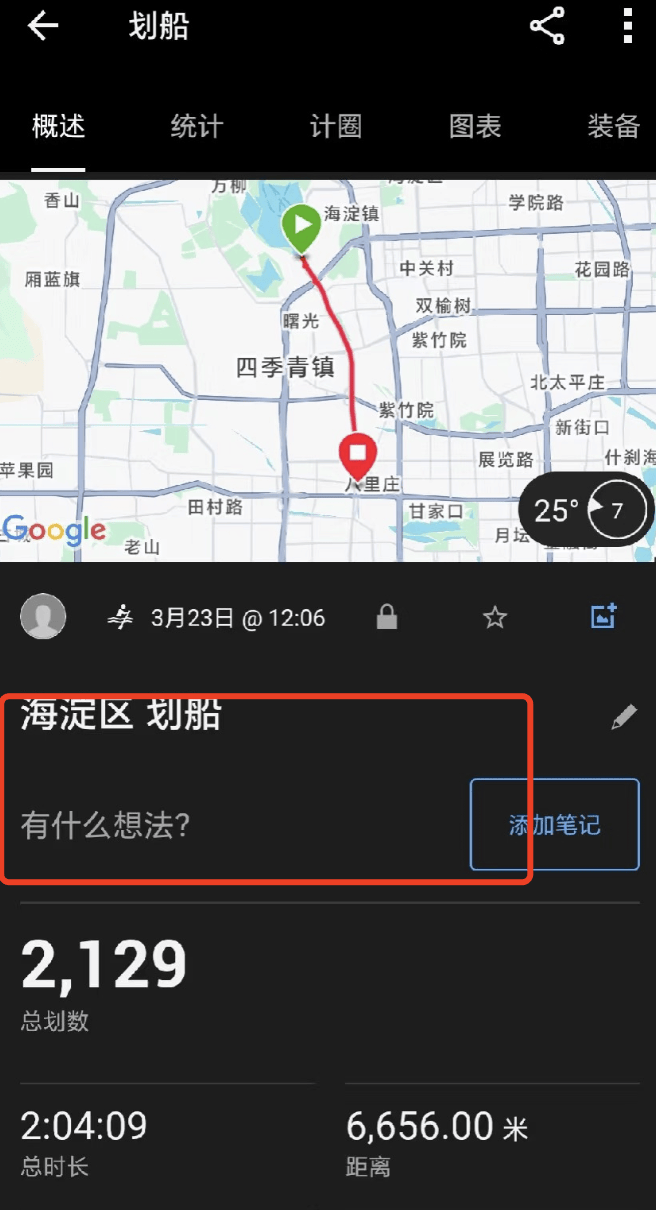Select the 装备 tab
This screenshot has height=1210, width=656.
click(612, 127)
